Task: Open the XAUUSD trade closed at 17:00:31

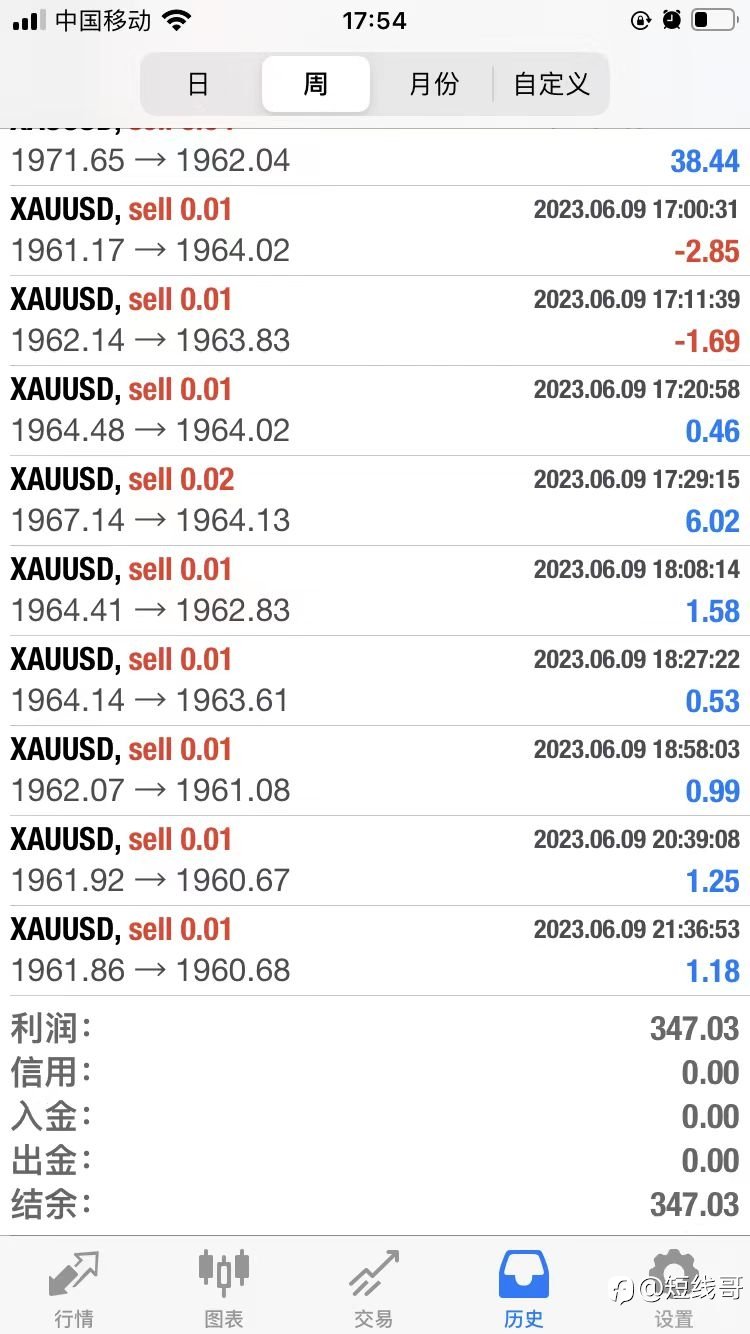Action: (375, 231)
